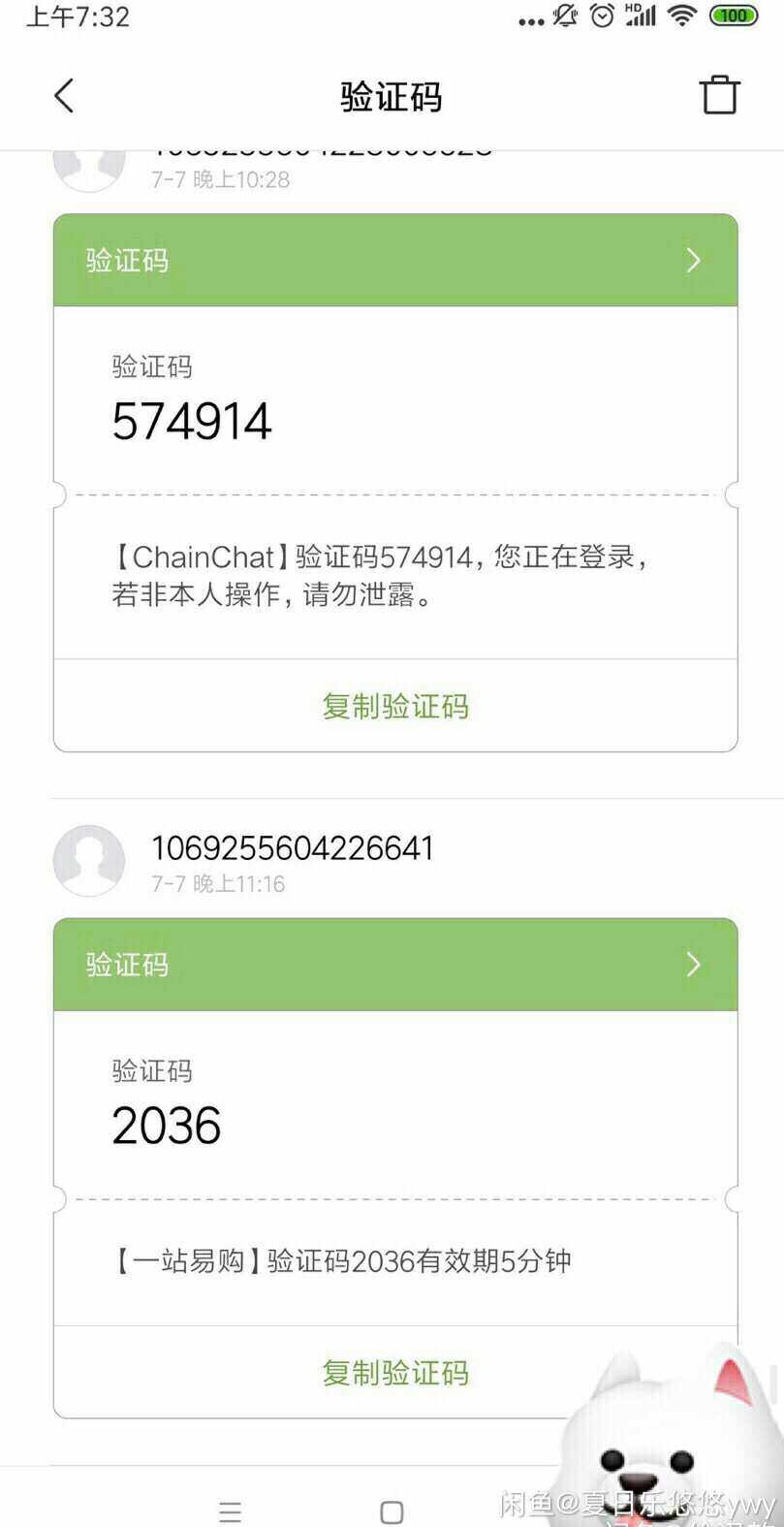Tap 复制验证码 to copy code 2036
The image size is (784, 1527).
[x=393, y=1373]
